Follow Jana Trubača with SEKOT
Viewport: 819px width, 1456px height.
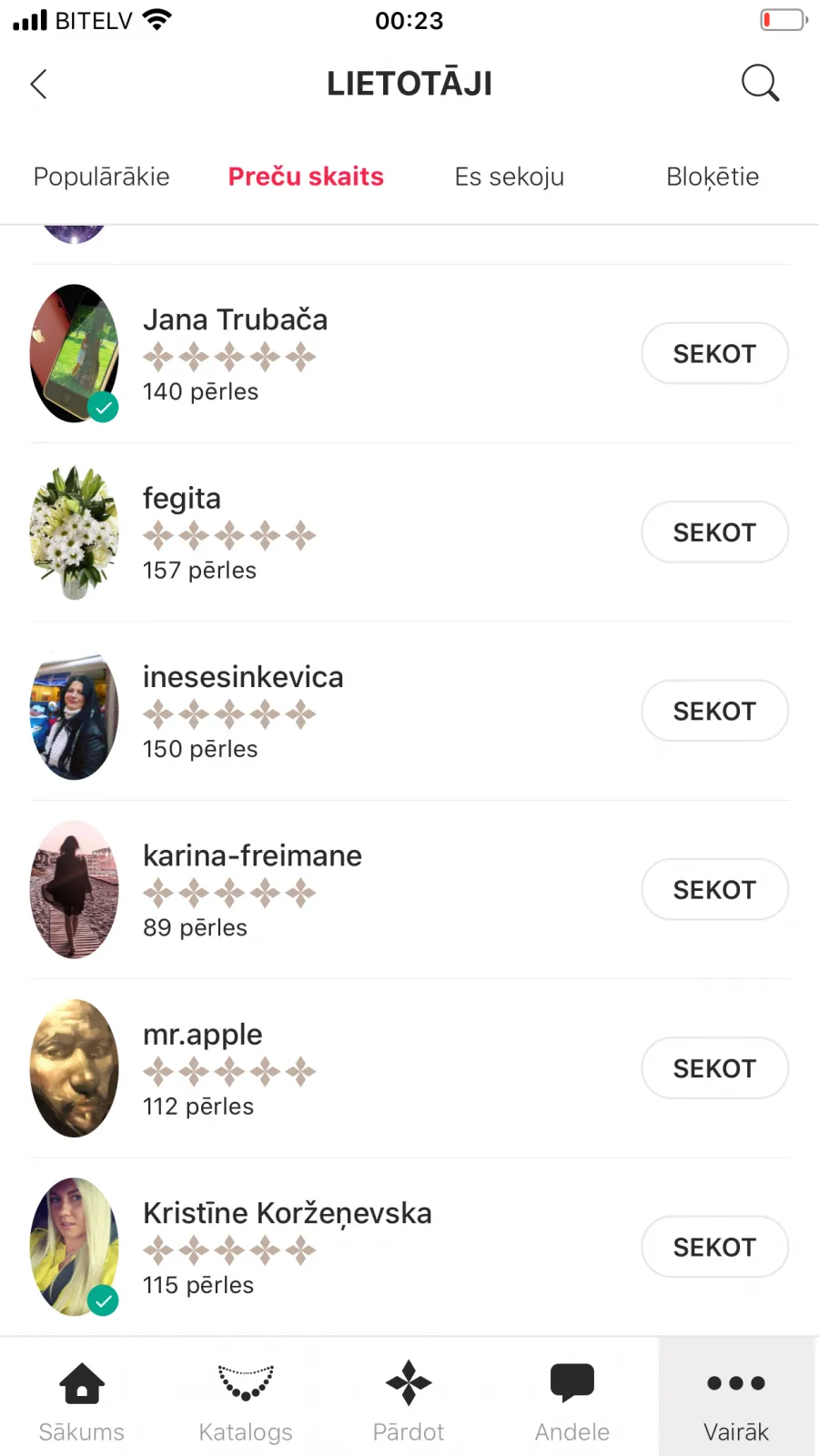coord(714,353)
